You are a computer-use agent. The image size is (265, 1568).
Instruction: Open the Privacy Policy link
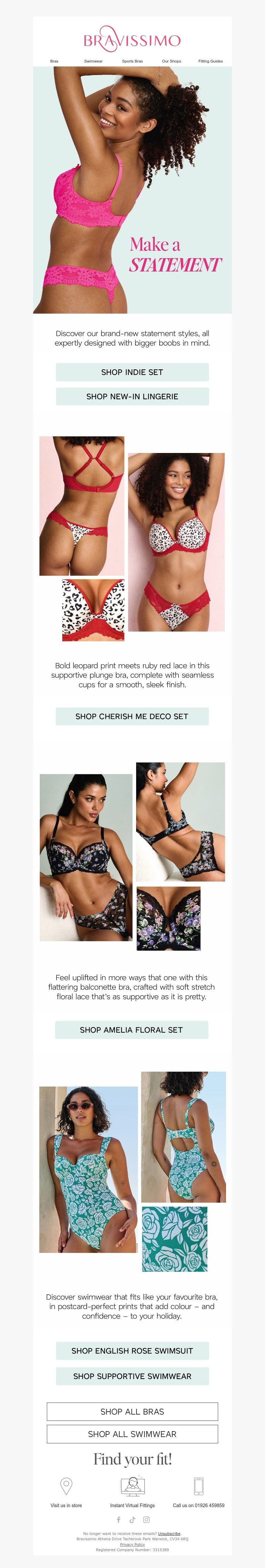click(132, 1544)
